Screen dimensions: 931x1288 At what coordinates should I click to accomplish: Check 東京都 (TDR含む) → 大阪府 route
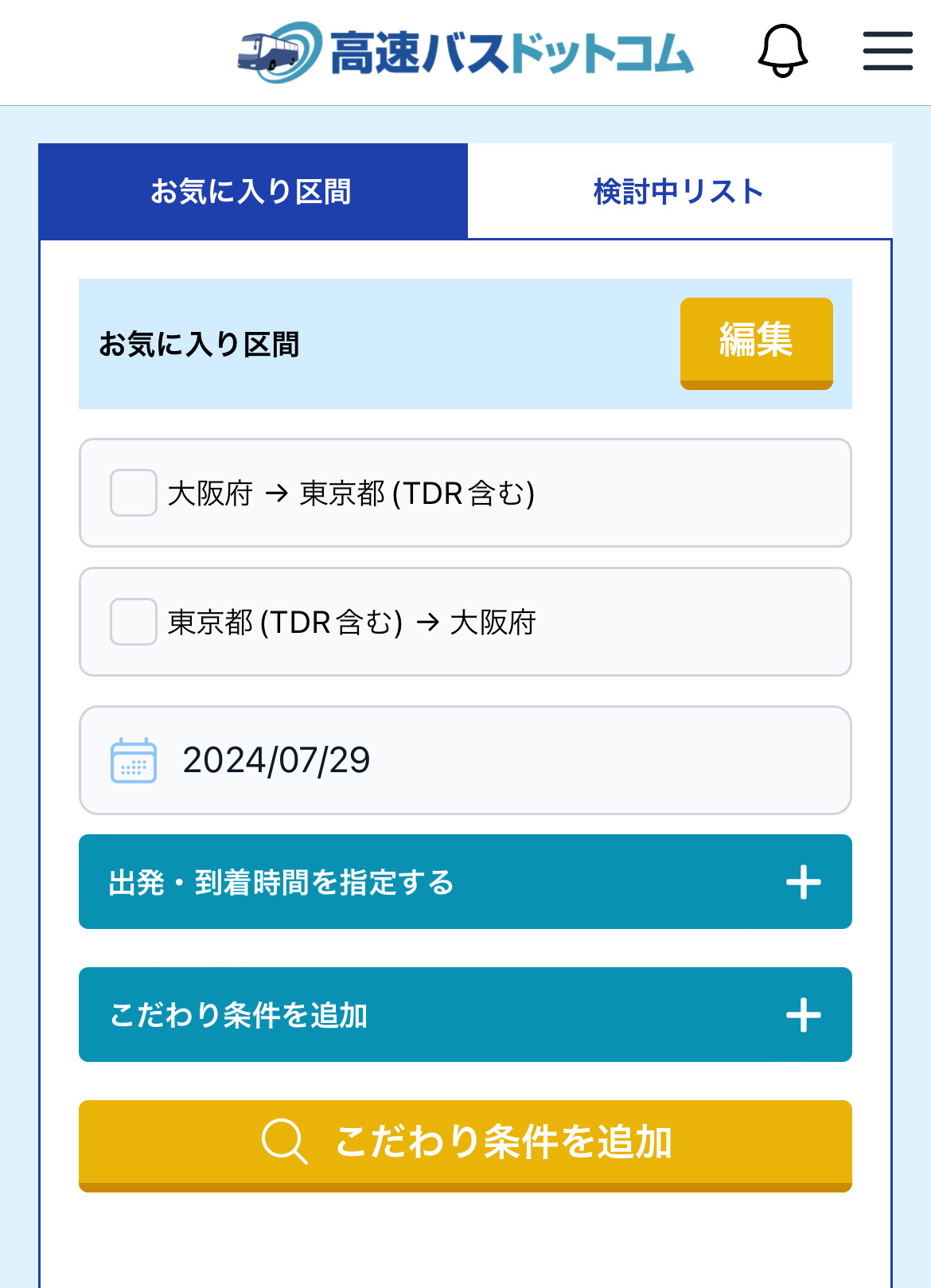click(134, 622)
